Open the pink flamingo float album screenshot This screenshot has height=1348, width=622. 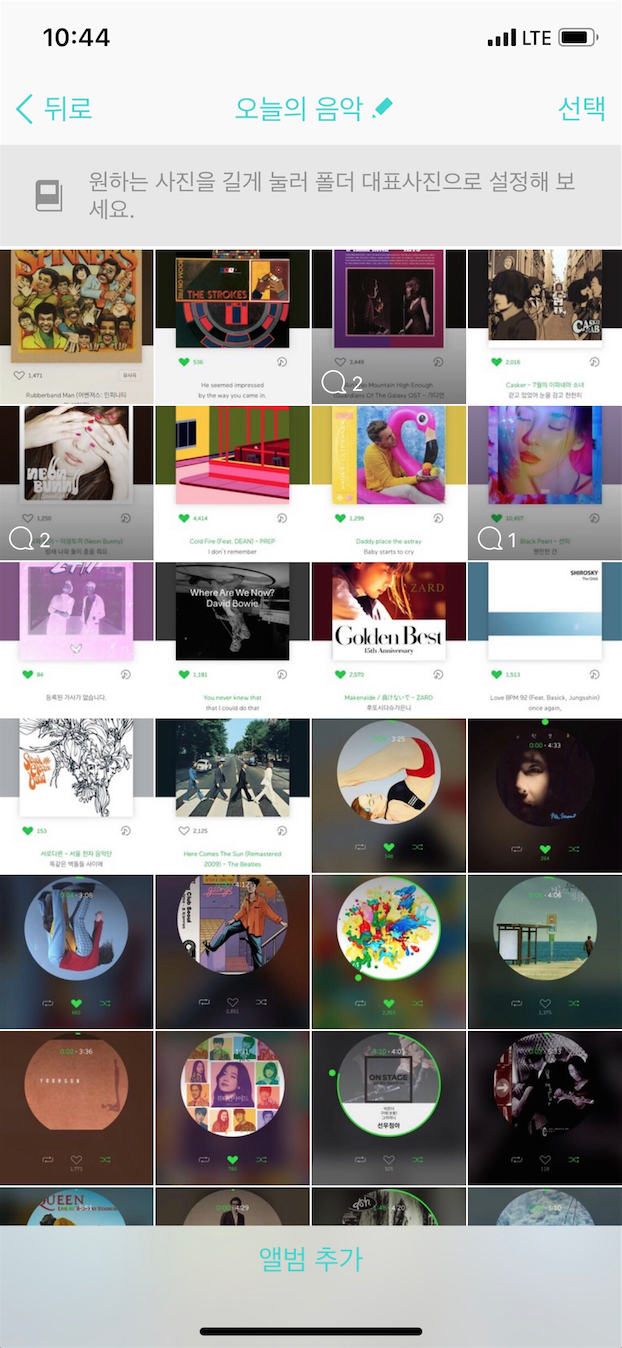point(389,482)
